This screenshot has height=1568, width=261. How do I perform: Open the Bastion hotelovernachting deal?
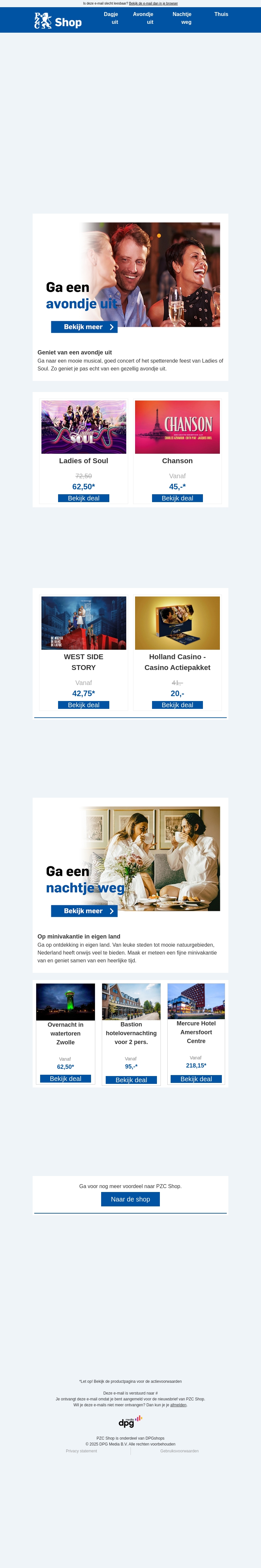tap(131, 1080)
